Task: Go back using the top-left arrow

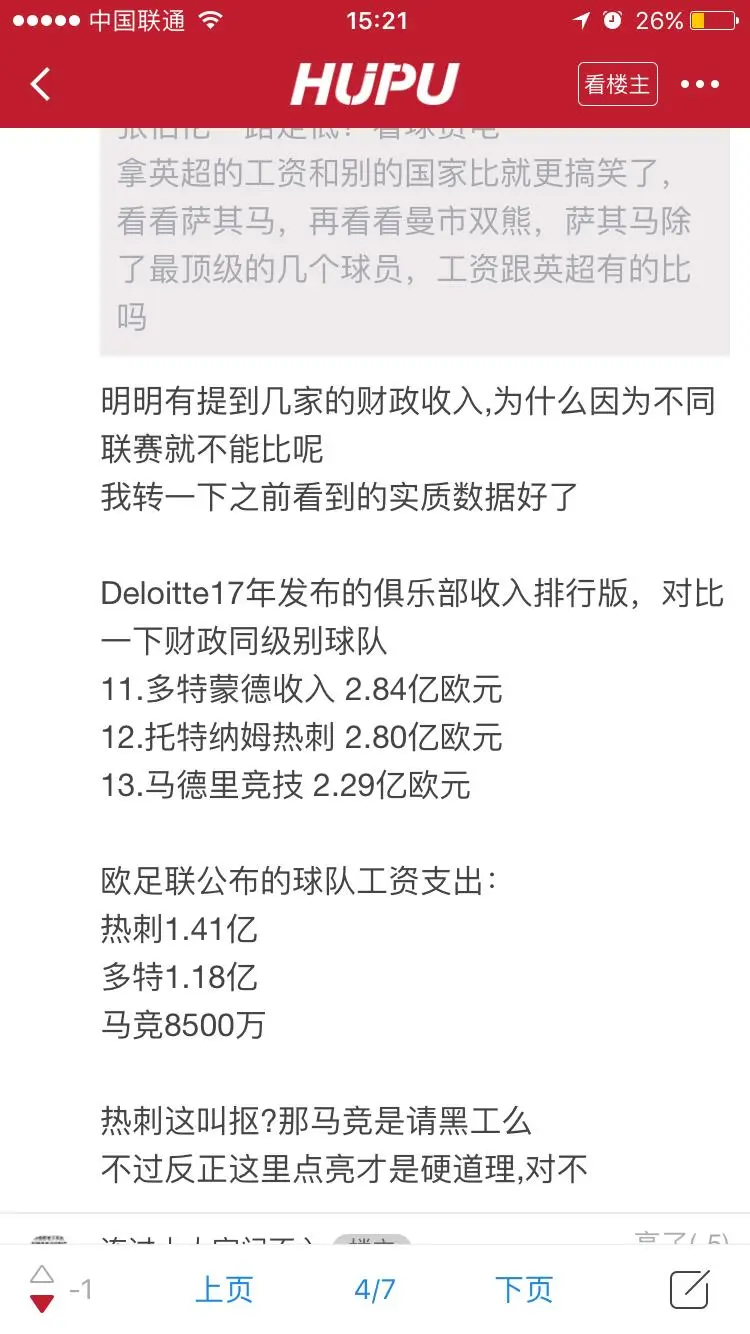Action: (40, 84)
